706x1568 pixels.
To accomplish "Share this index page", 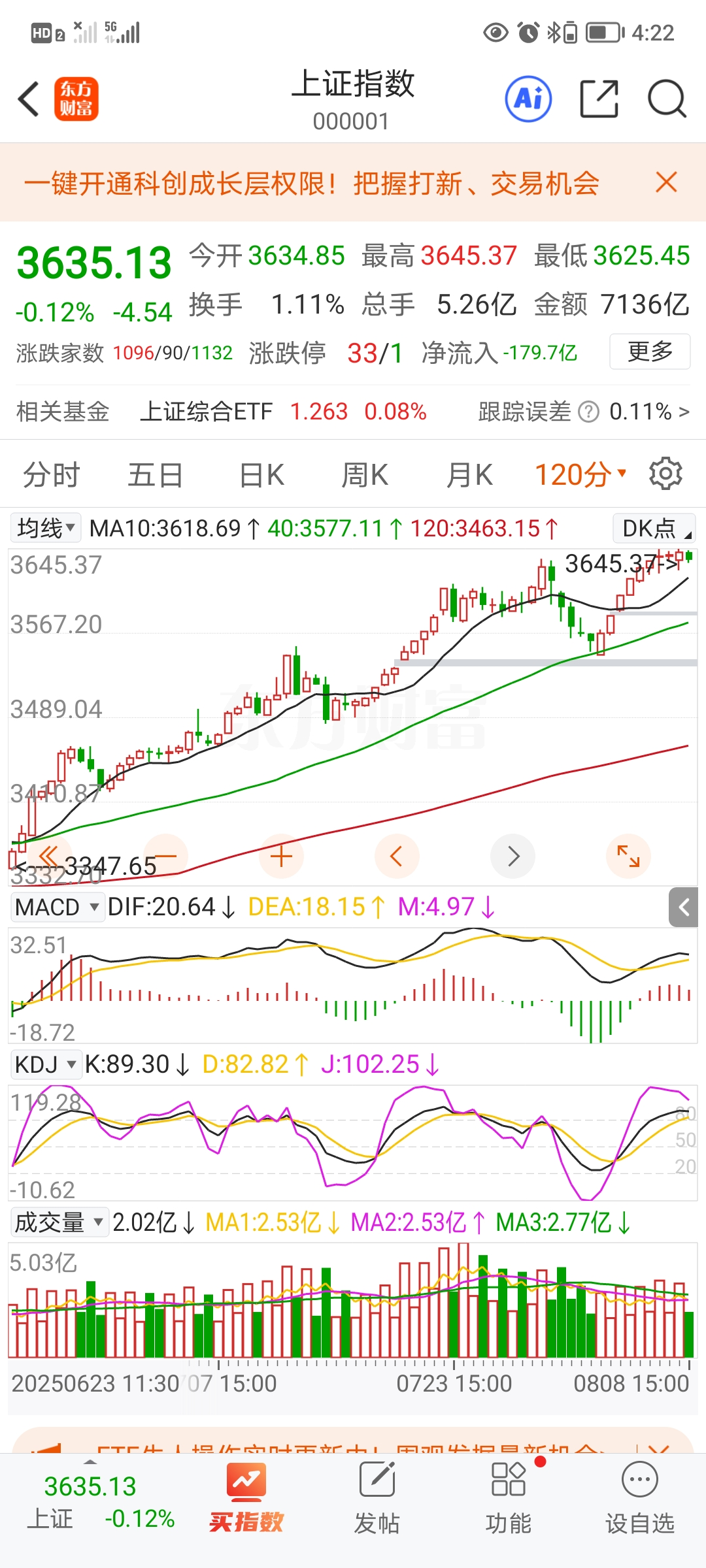I will click(599, 99).
